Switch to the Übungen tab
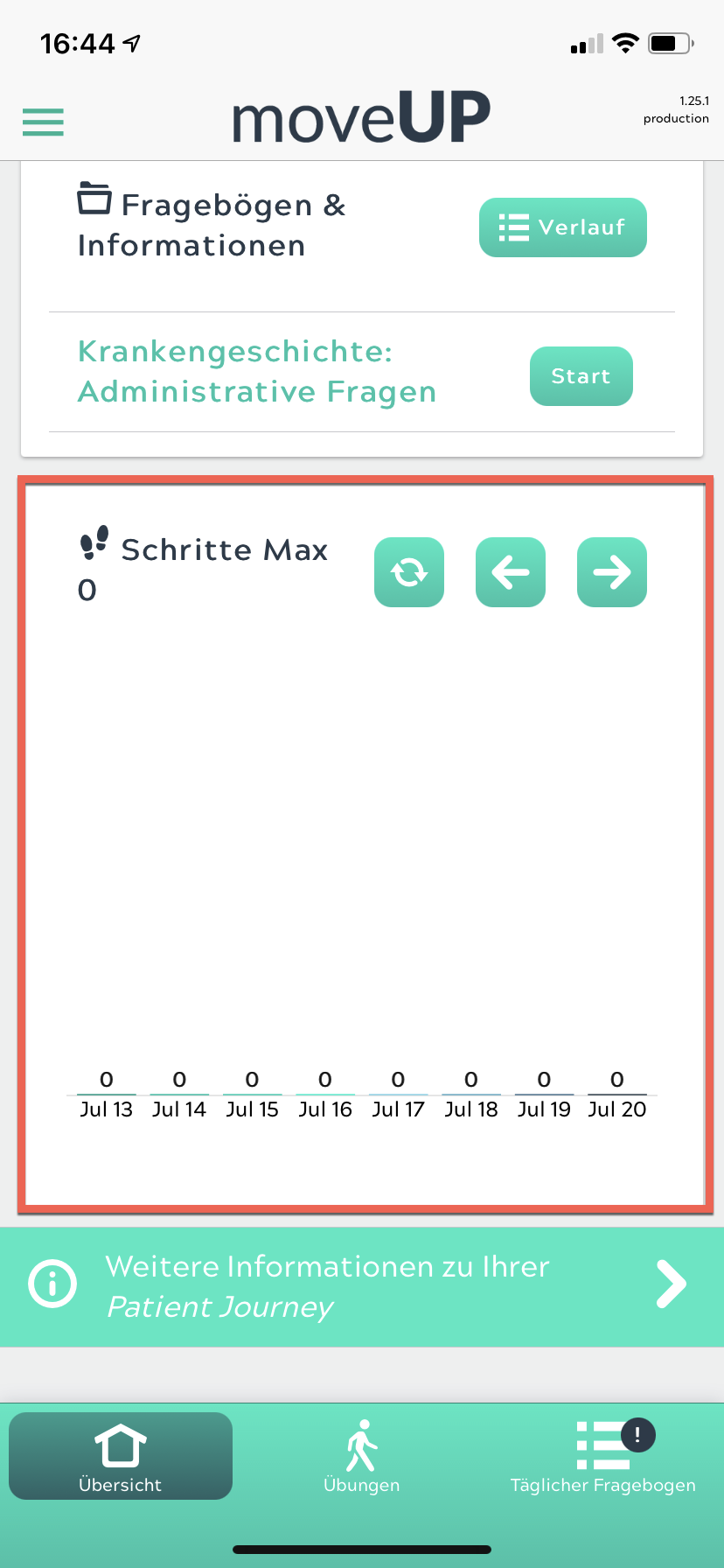Image resolution: width=724 pixels, height=1568 pixels. [361, 1456]
